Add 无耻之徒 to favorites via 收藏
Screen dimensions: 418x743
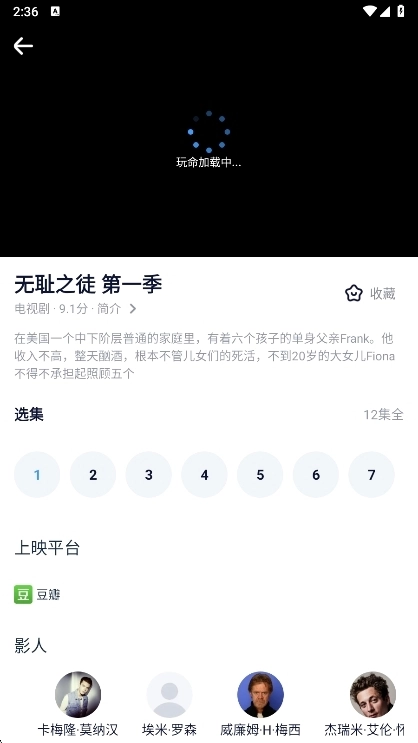[370, 294]
